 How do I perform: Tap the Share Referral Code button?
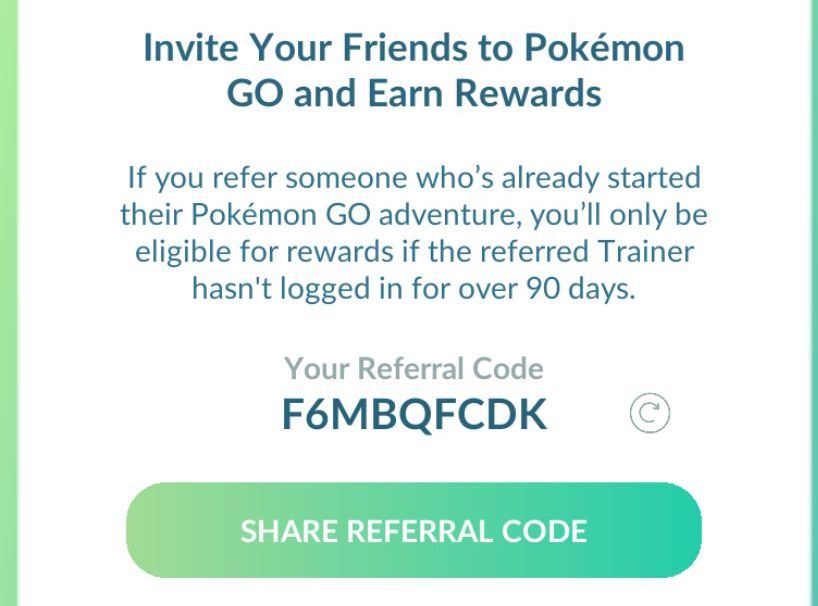413,531
